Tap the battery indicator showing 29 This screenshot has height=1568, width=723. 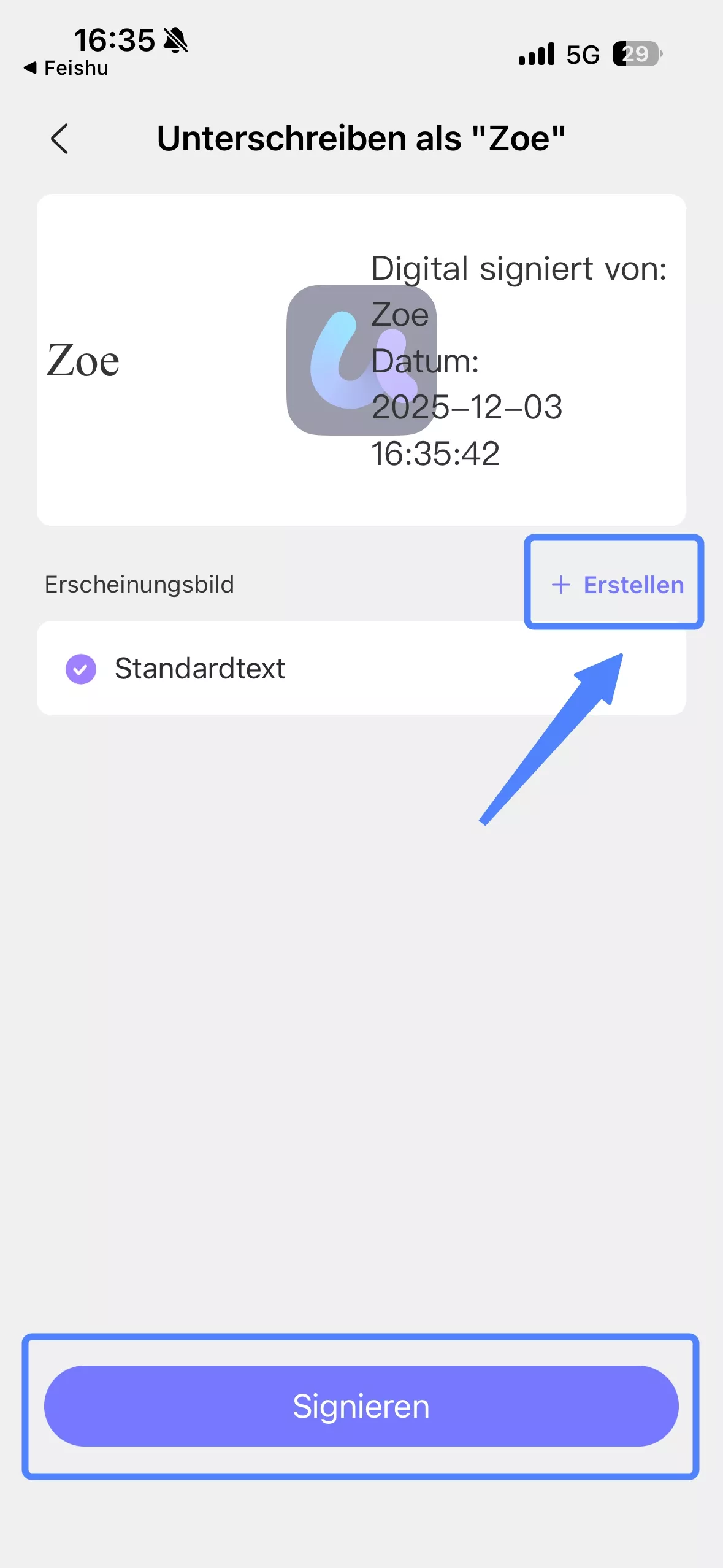point(635,55)
